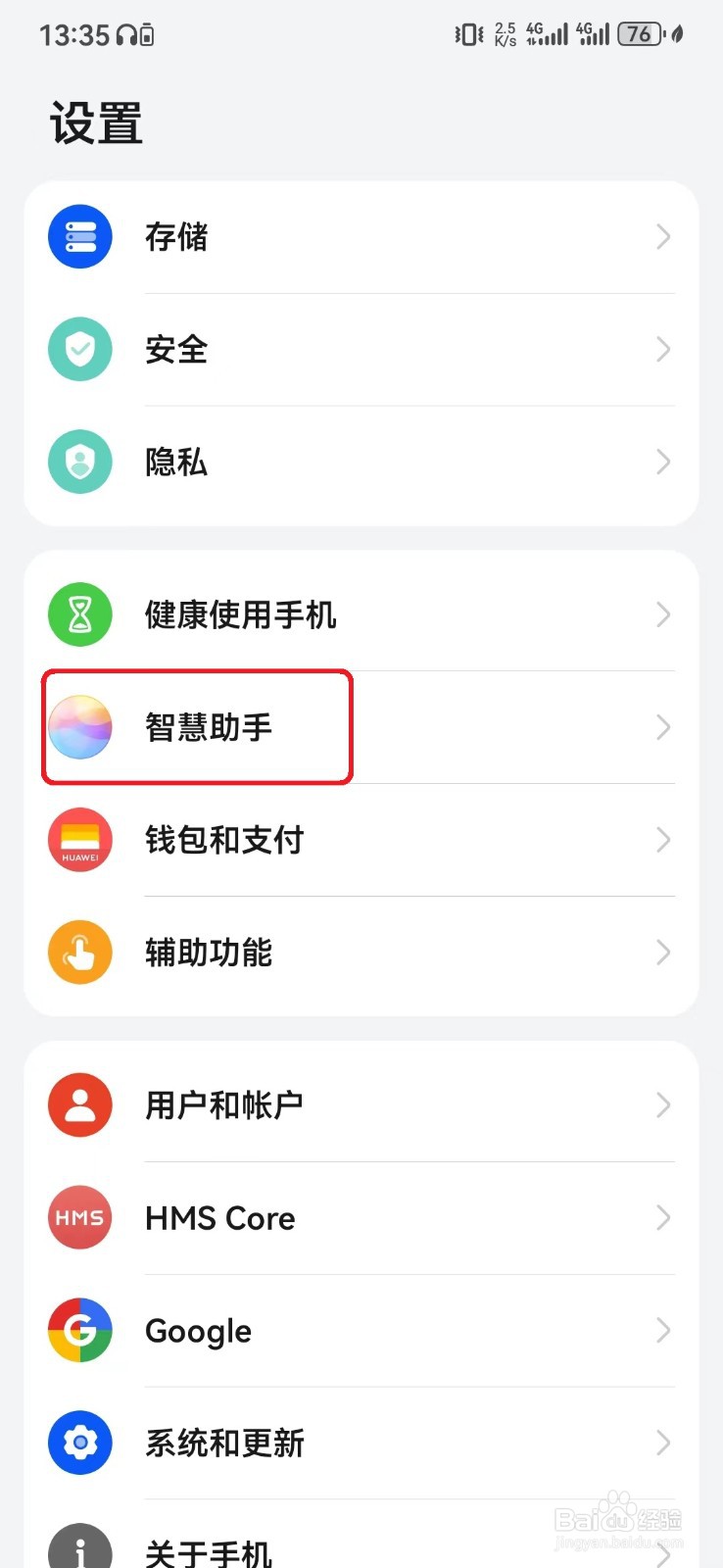Tap the red Huawei Wallet icon
The width and height of the screenshot is (723, 1568).
pos(79,840)
